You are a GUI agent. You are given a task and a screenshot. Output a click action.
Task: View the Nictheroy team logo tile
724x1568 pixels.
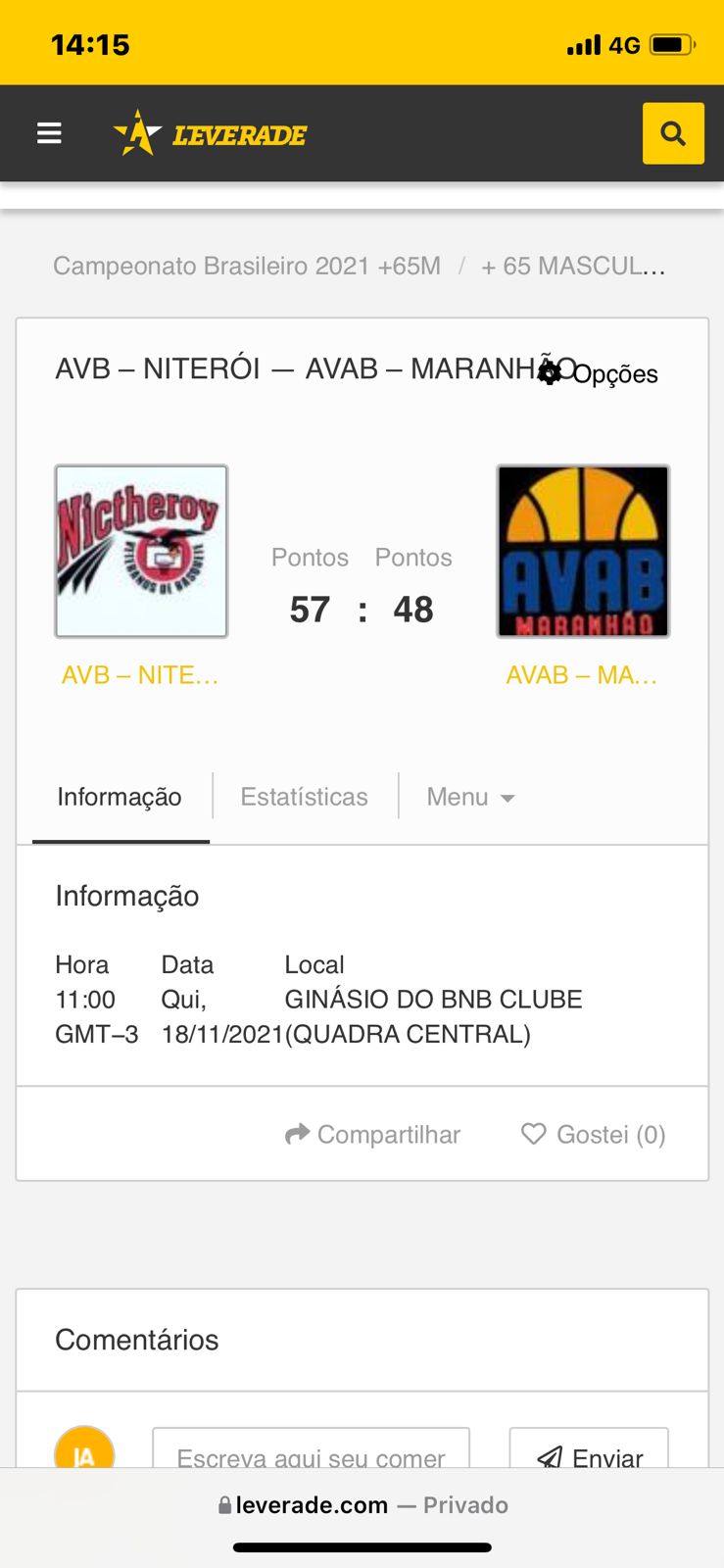141,552
